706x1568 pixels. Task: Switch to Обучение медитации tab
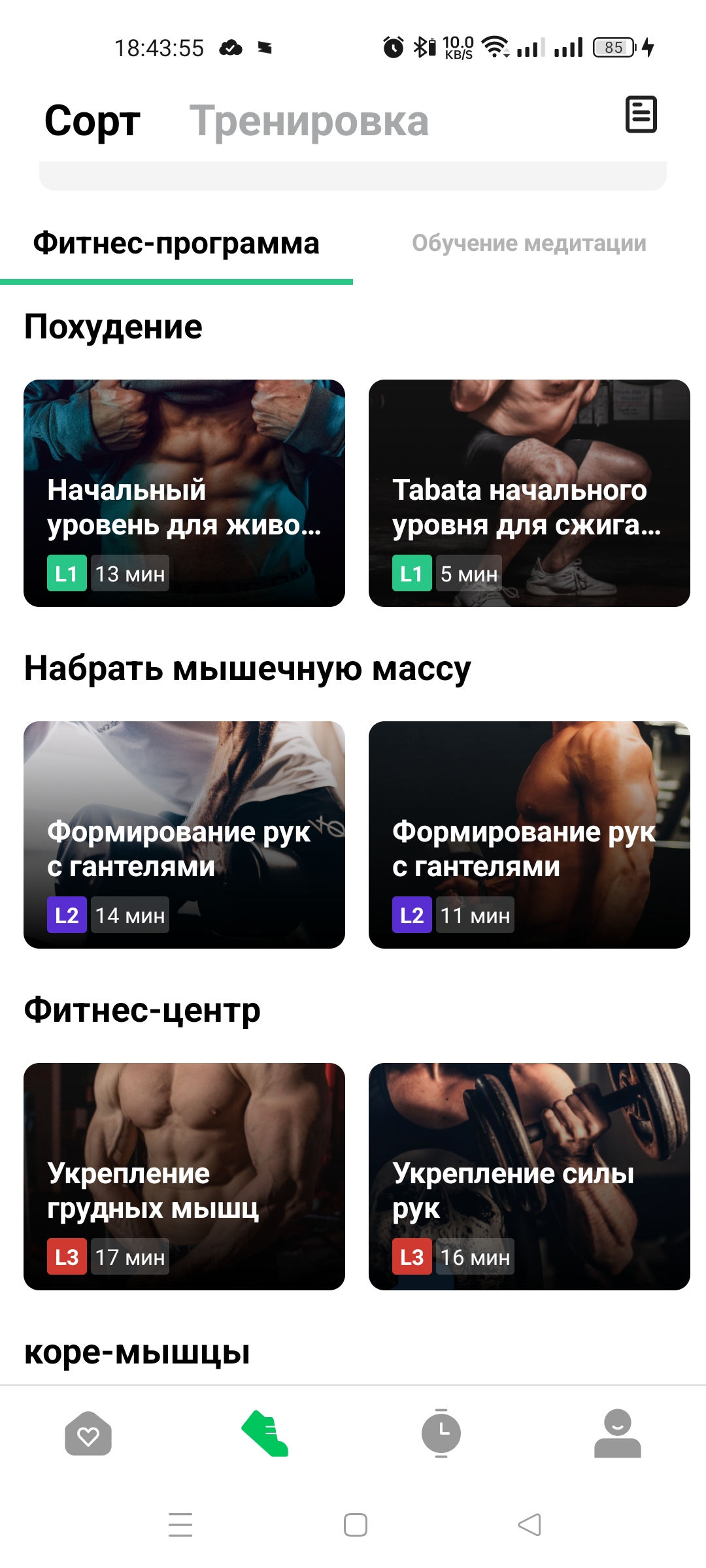point(529,243)
